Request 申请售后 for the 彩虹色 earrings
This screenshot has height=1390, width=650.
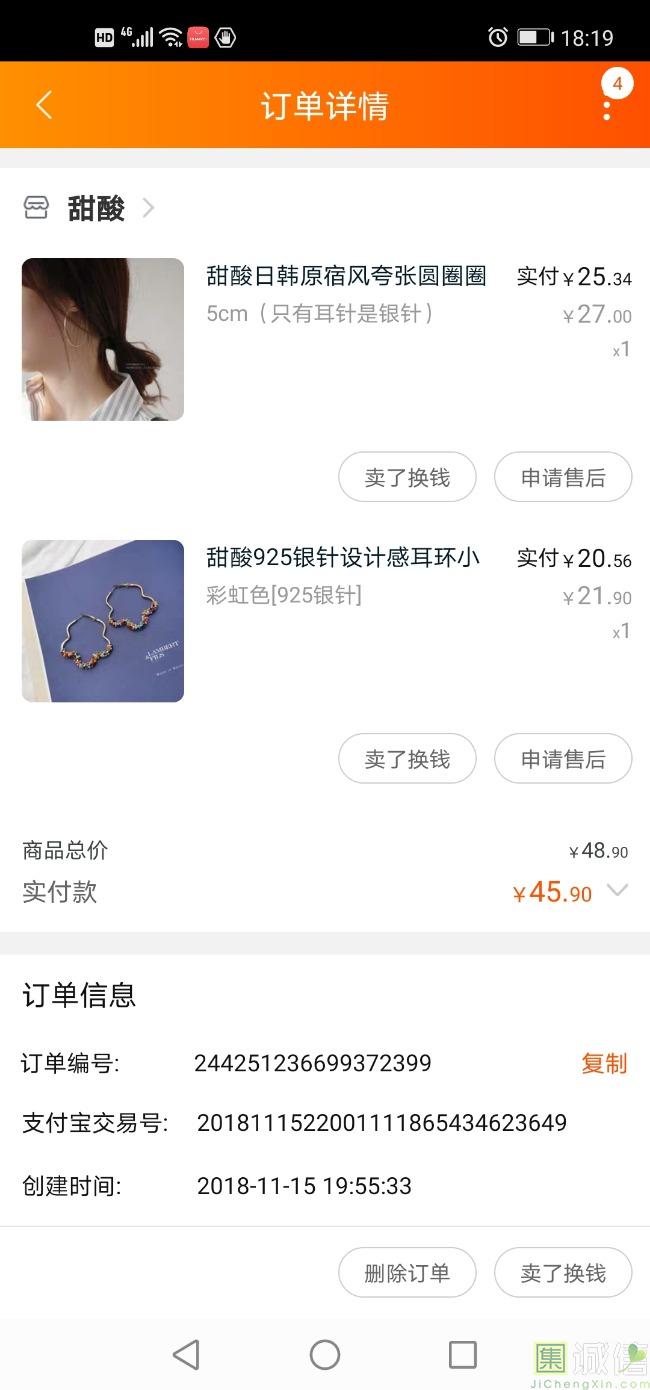pyautogui.click(x=563, y=760)
